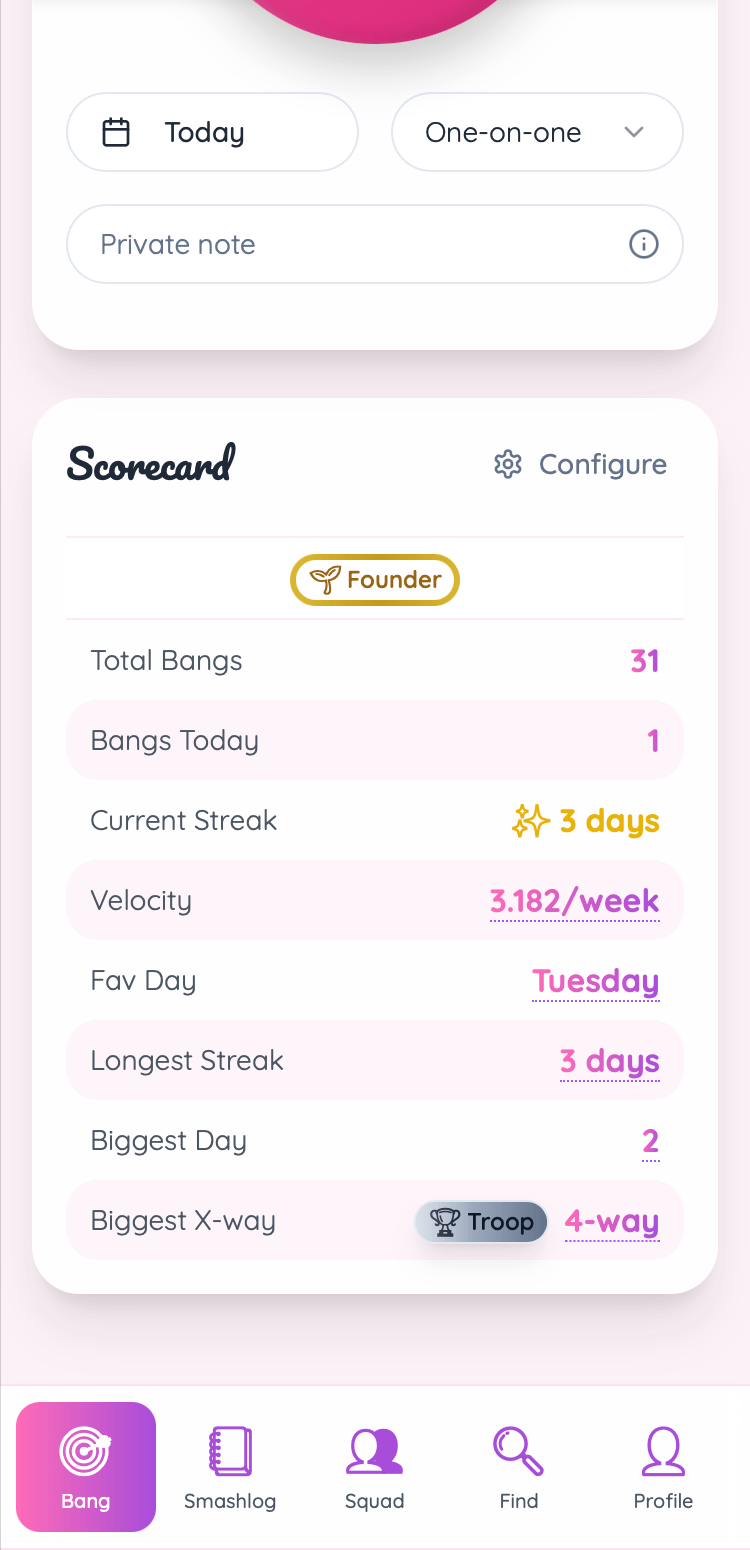
Task: Click the sparkle icon next to 3 days streak
Action: coord(533,821)
